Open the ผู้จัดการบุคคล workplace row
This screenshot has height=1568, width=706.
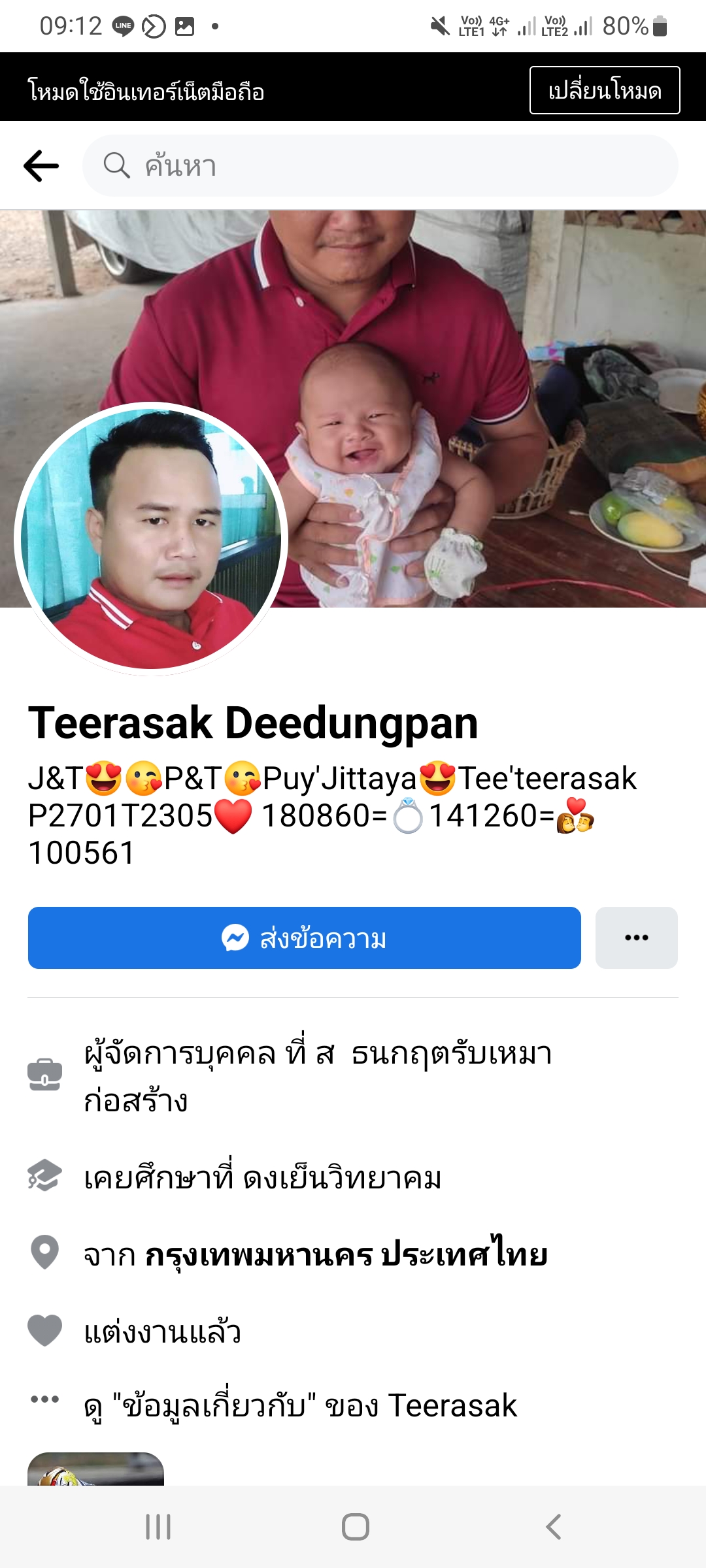(318, 1077)
